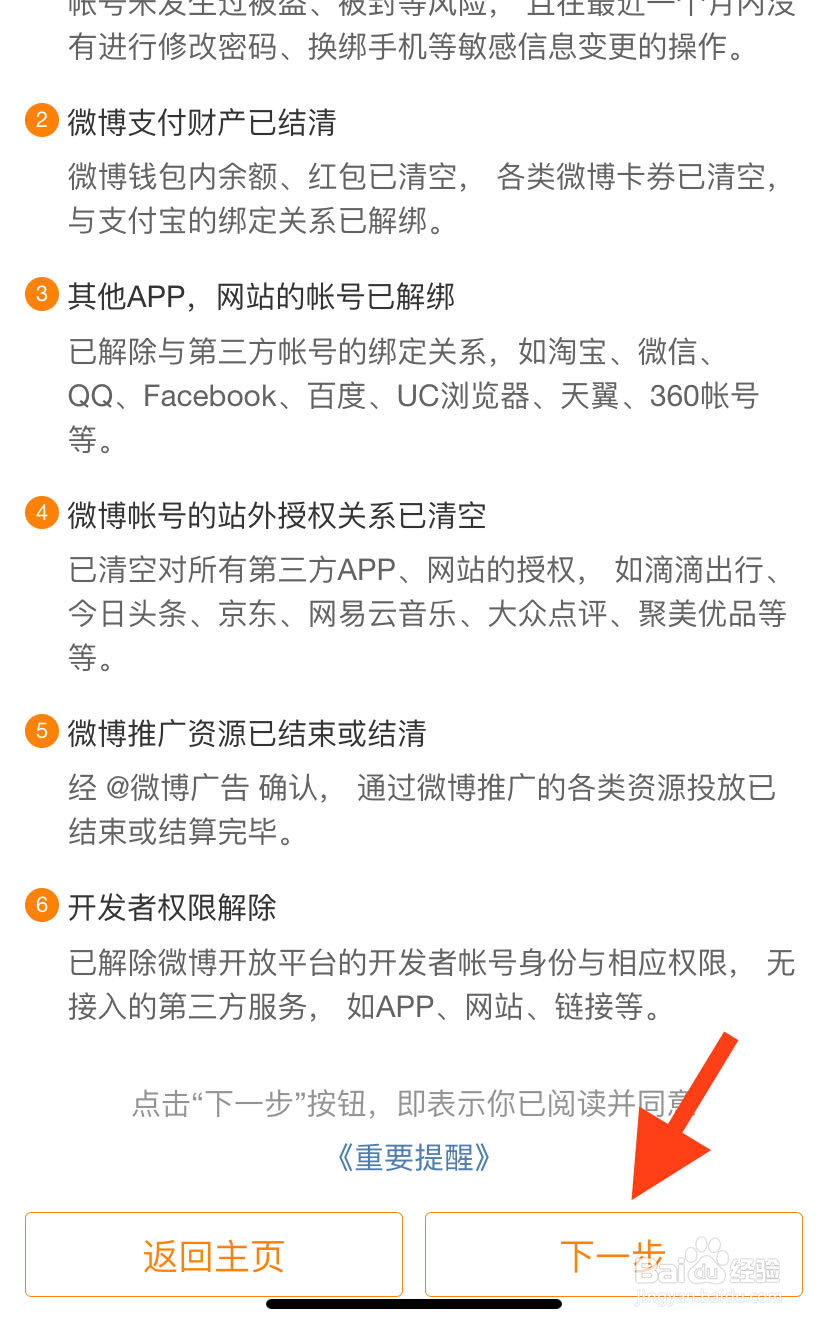Expand the 微博帐号的站外授权关系已清空 section

pos(277,513)
